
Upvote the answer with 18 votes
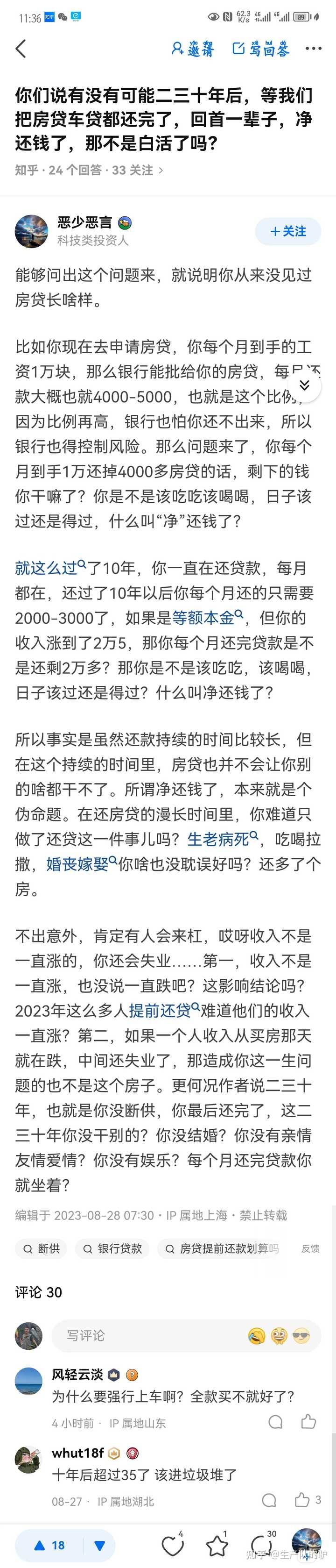click(50, 1545)
